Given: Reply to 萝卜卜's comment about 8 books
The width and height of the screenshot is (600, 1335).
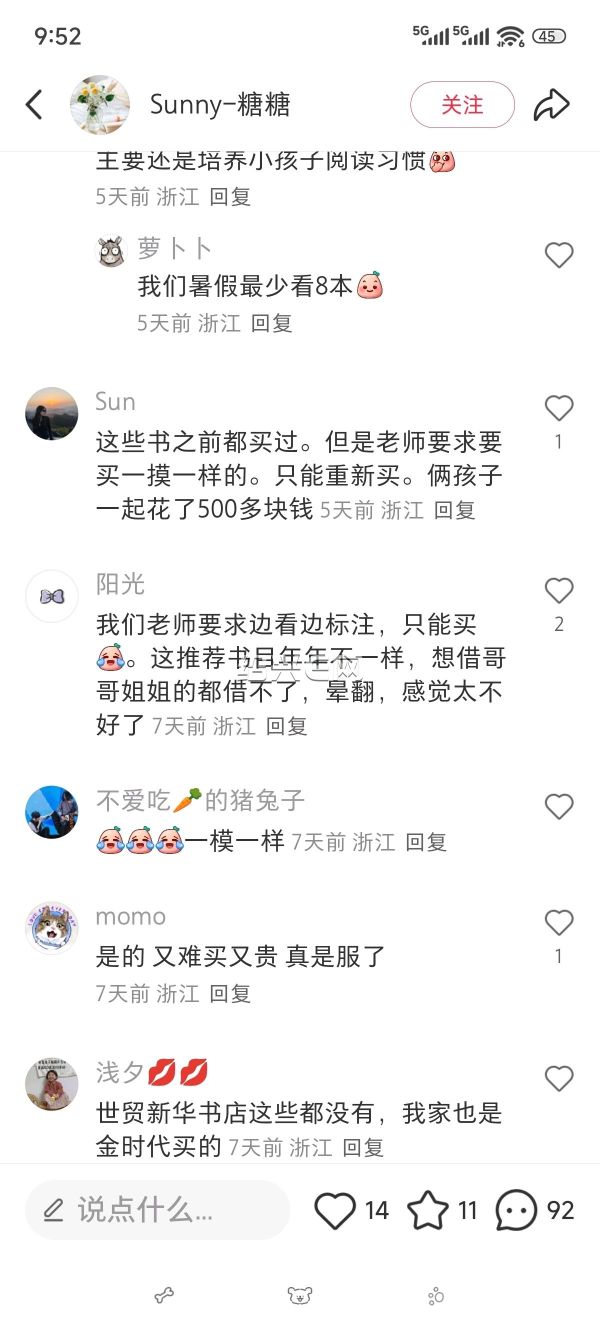Looking at the screenshot, I should (271, 323).
